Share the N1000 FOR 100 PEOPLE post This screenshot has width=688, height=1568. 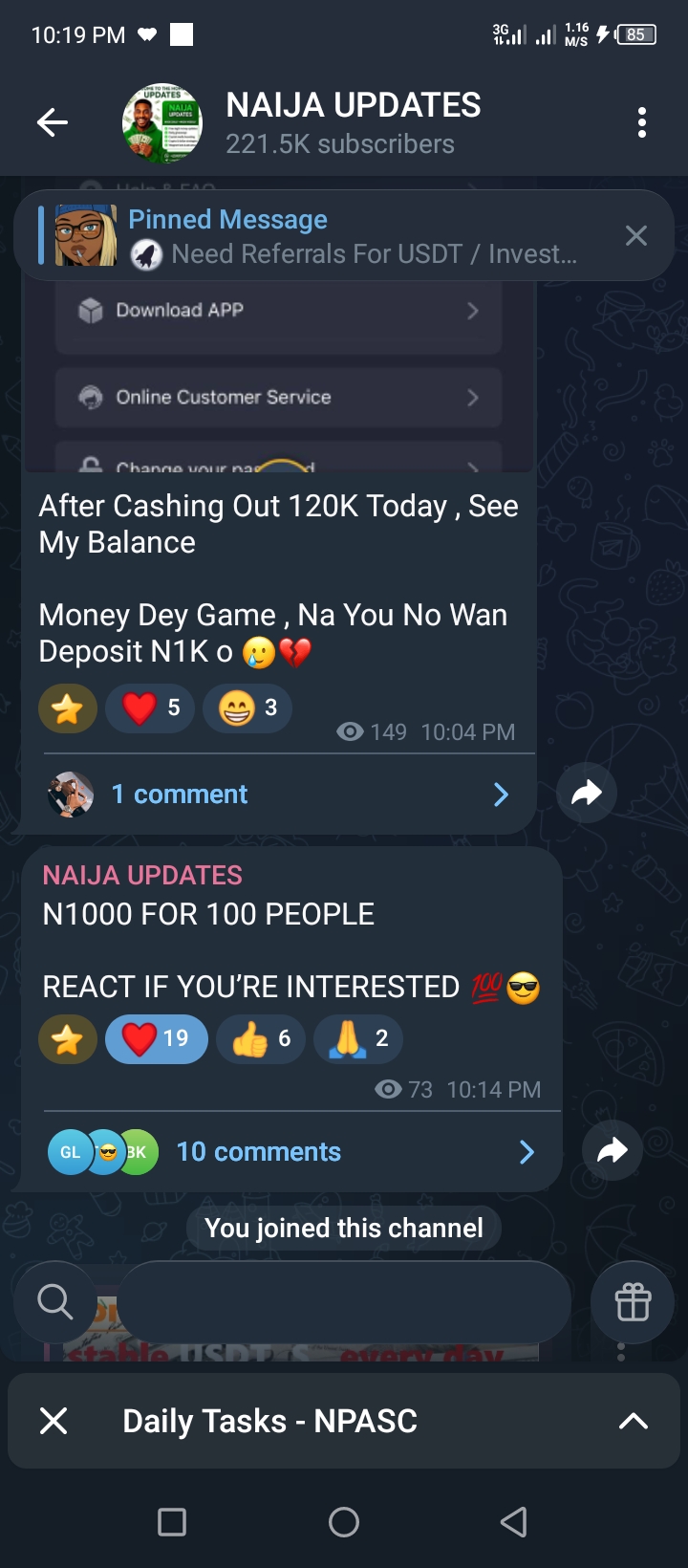(612, 1150)
